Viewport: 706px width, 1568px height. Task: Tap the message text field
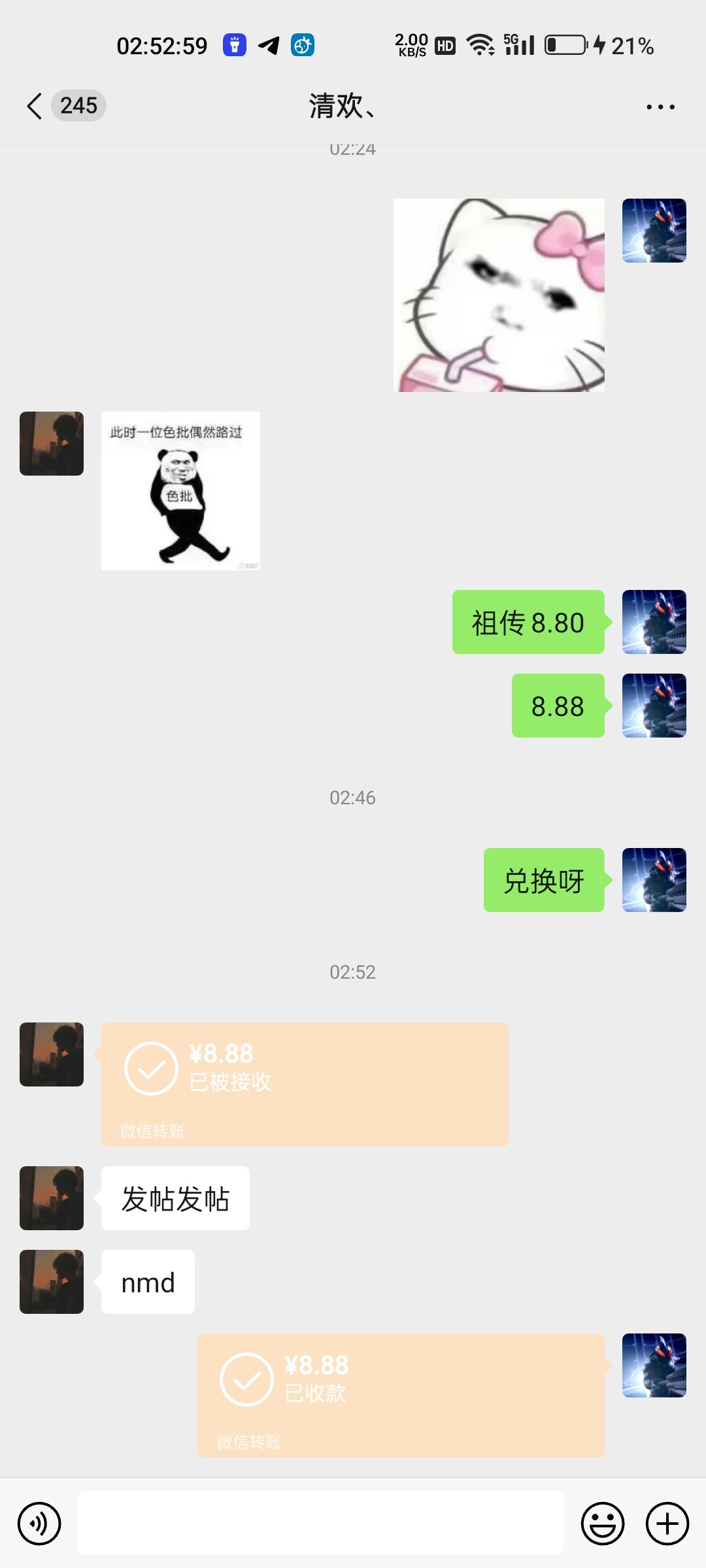coord(320,1523)
